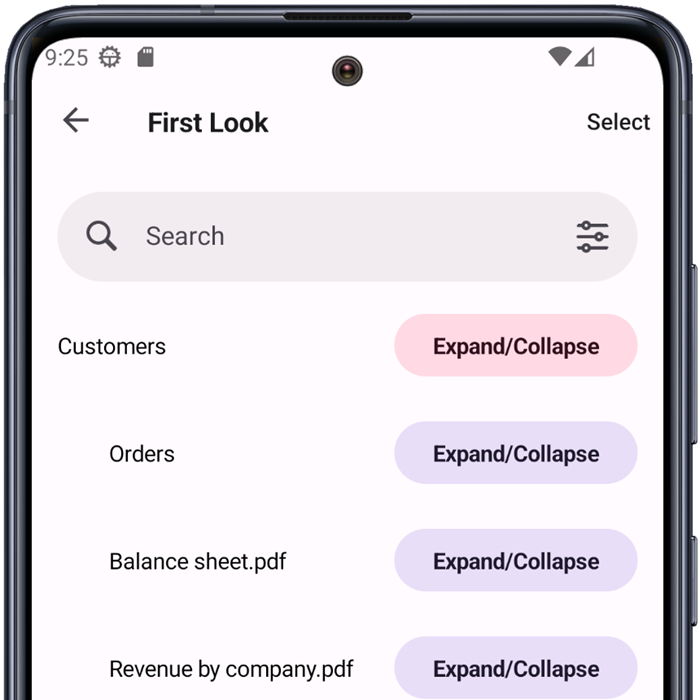Open Revenue by company.pdf

[x=231, y=669]
